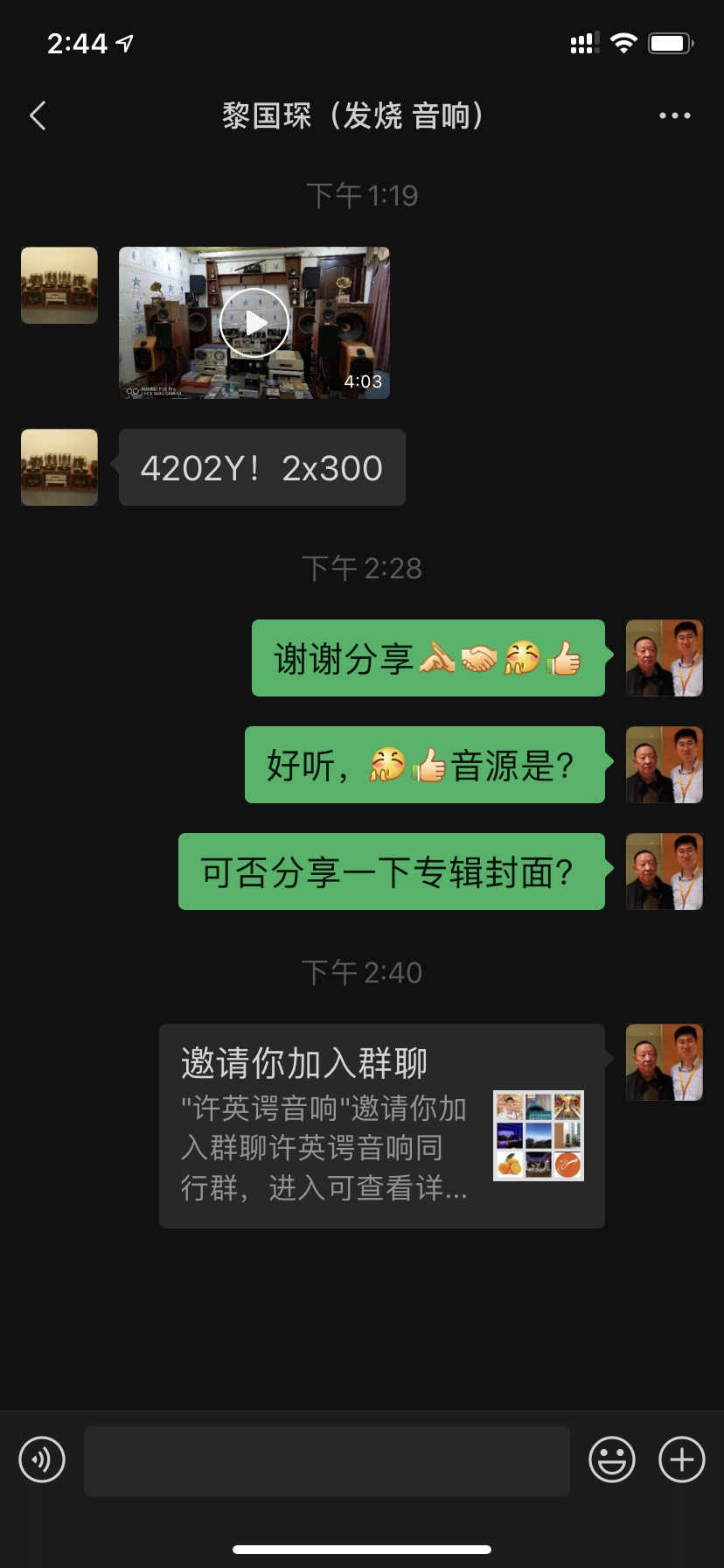
Task: Switch to voice message input
Action: [x=42, y=1459]
